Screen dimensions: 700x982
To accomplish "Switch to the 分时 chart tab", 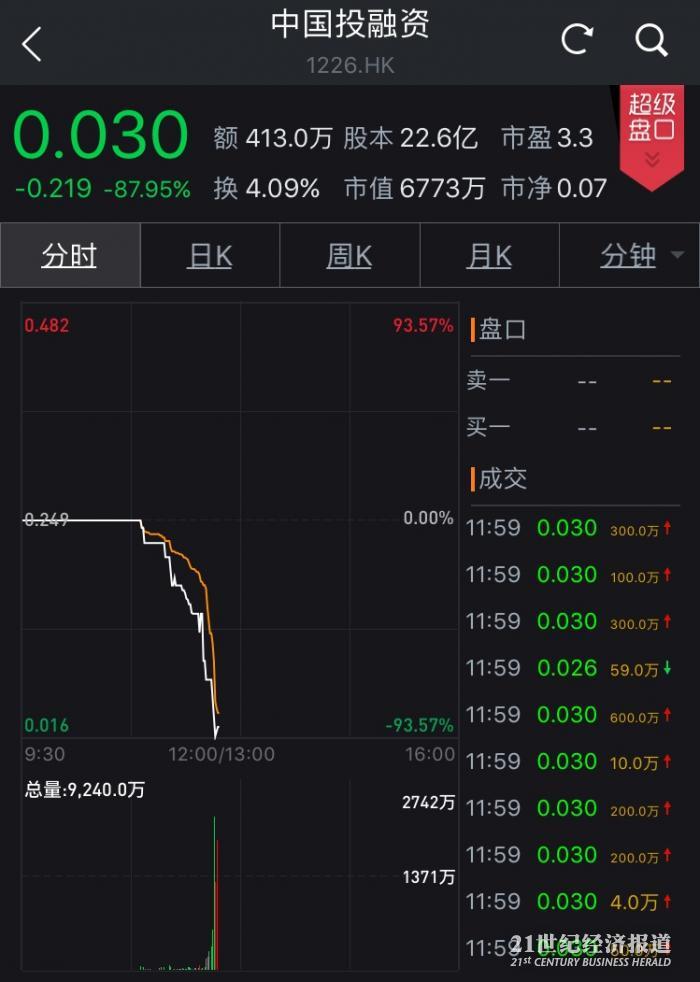I will click(x=70, y=256).
